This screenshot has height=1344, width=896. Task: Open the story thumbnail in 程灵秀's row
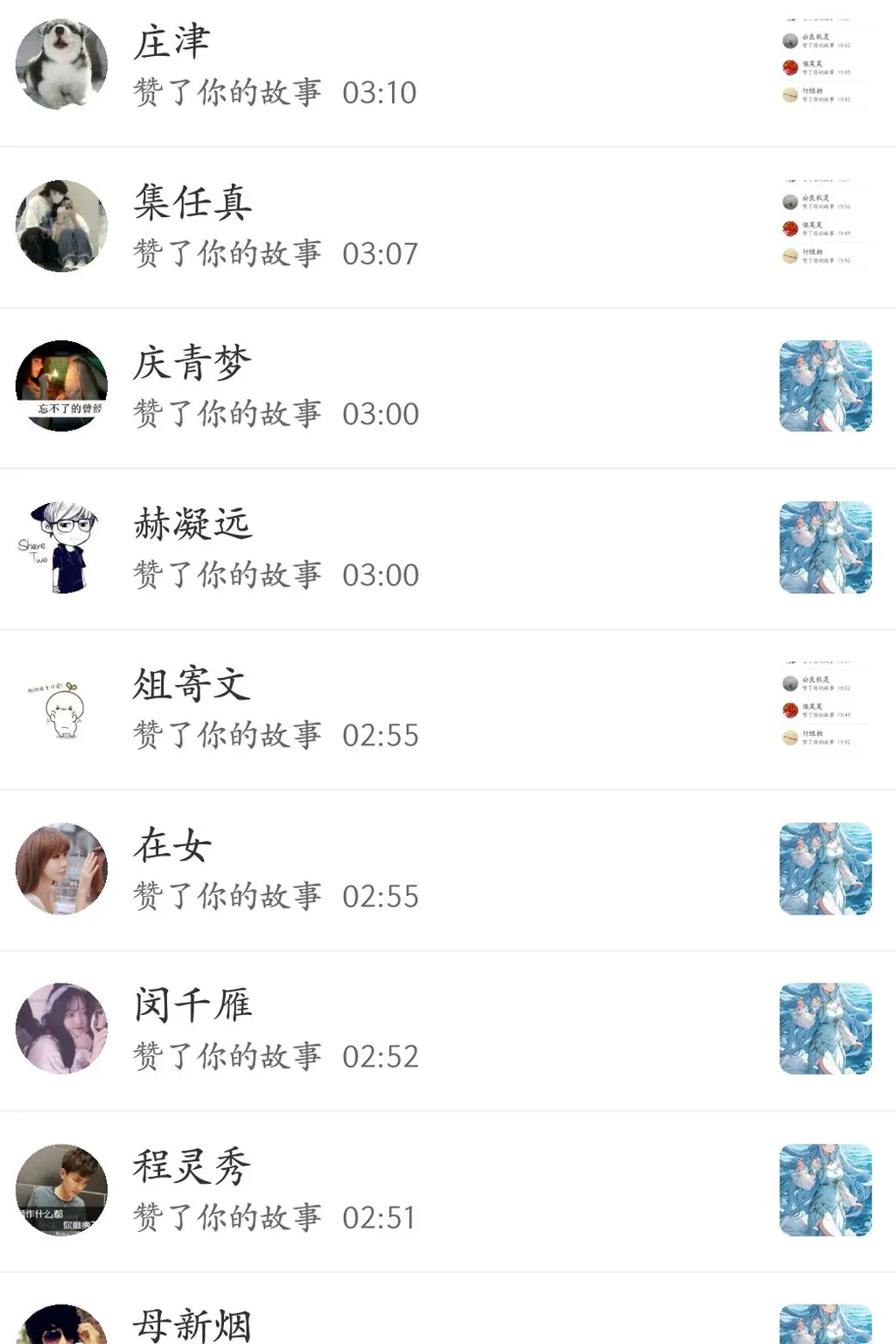pos(825,1190)
